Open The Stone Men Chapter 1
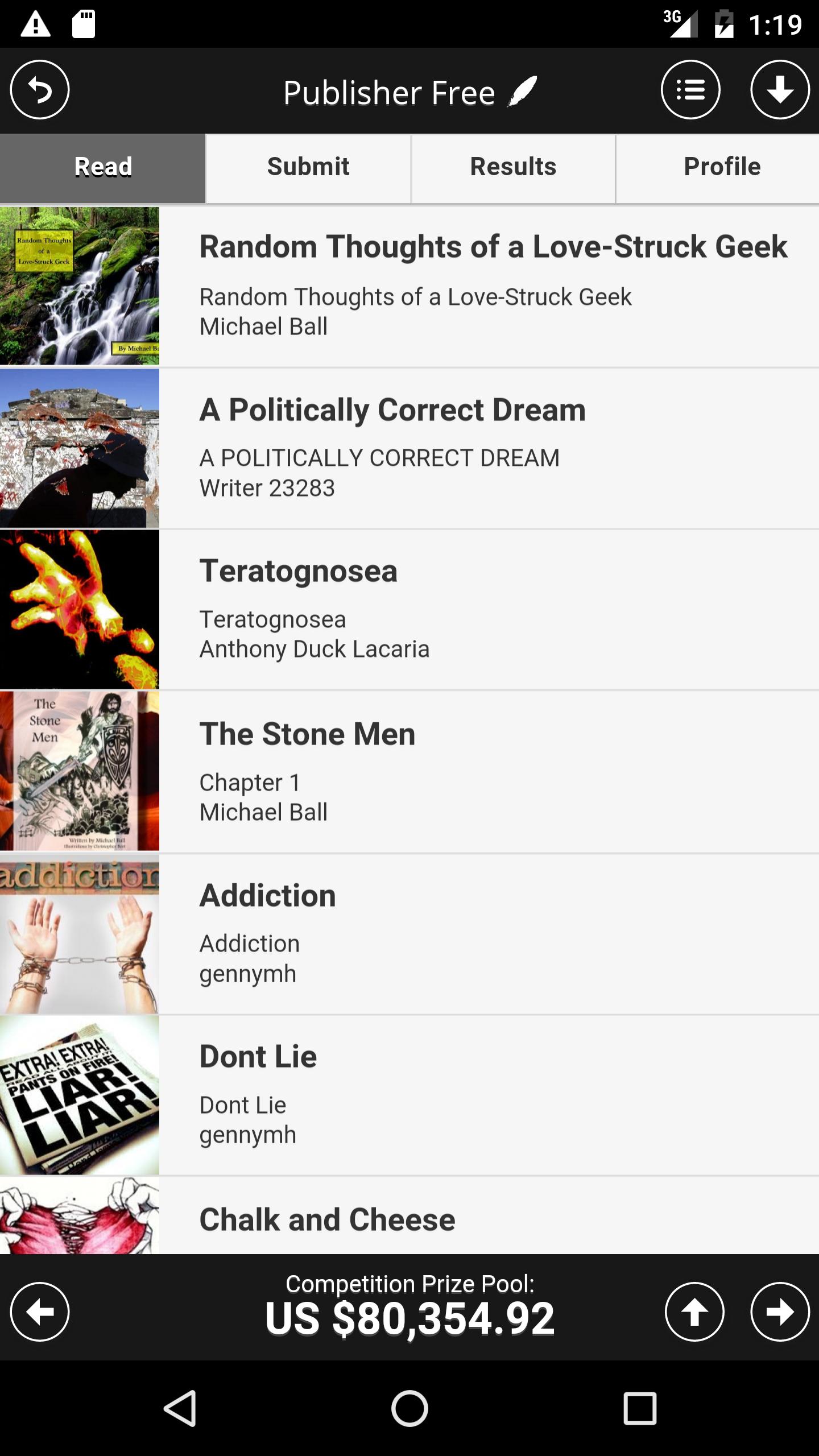 (409, 772)
